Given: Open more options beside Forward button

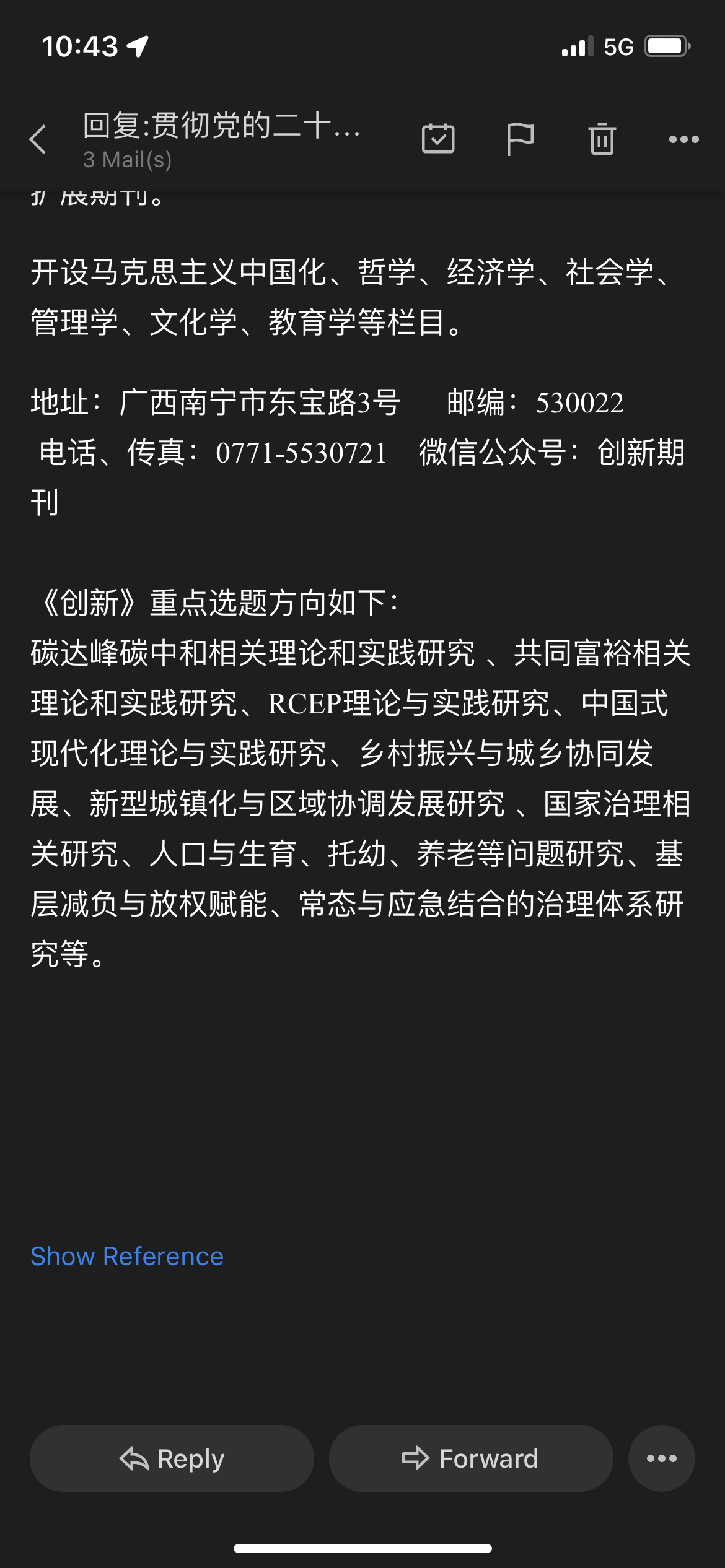Looking at the screenshot, I should click(x=661, y=1458).
